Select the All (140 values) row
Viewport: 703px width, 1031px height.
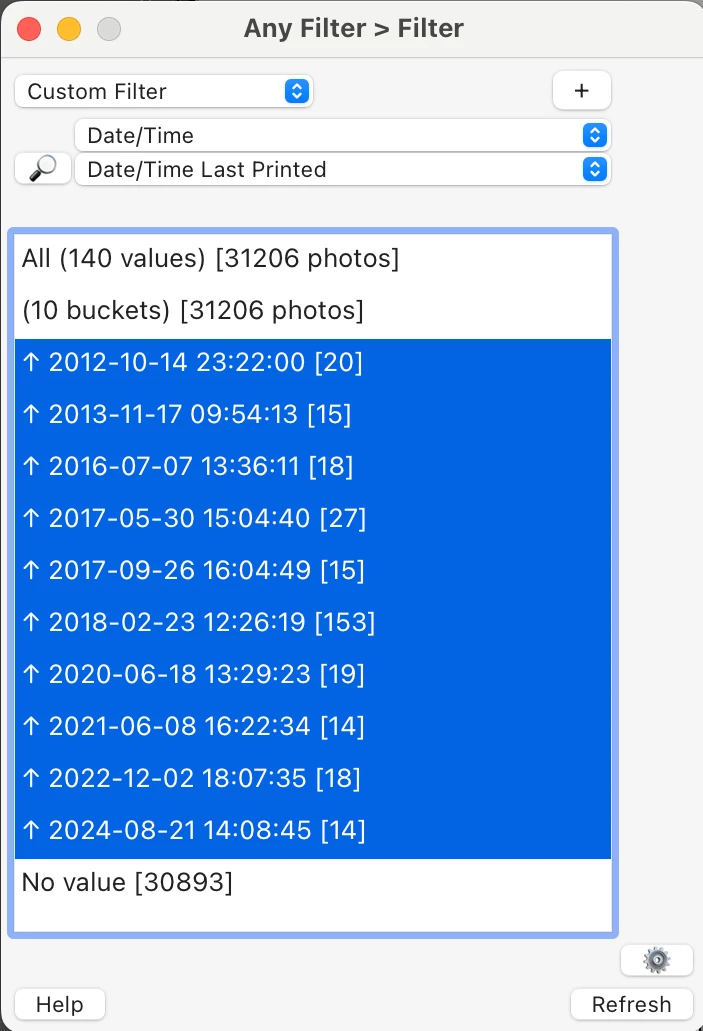pyautogui.click(x=210, y=259)
